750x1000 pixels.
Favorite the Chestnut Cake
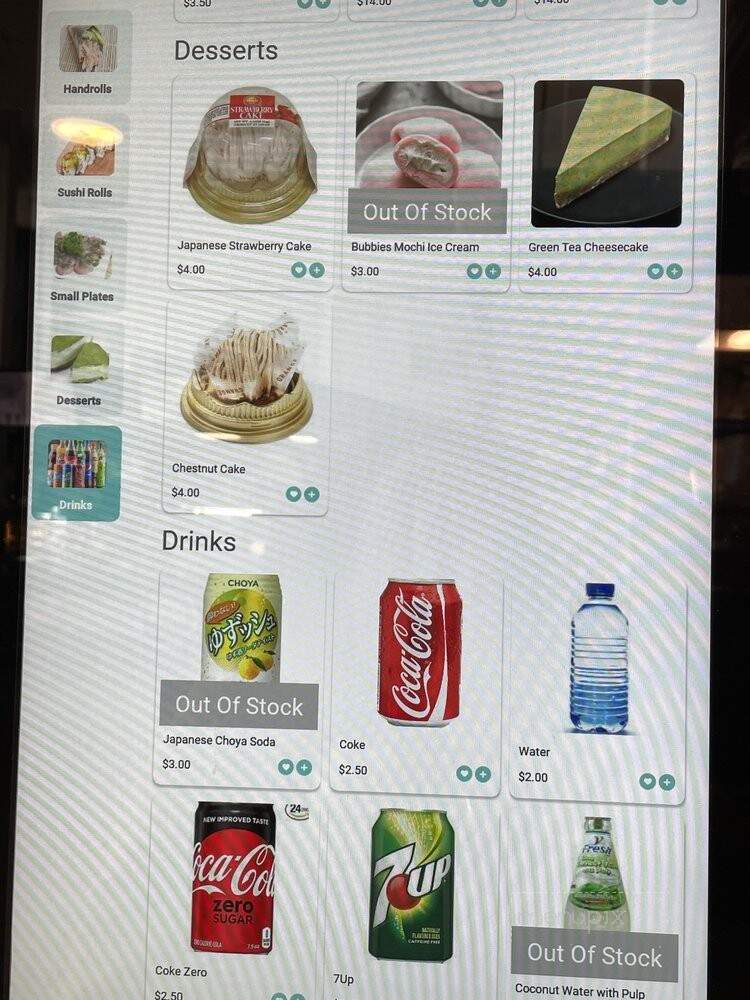coord(293,494)
